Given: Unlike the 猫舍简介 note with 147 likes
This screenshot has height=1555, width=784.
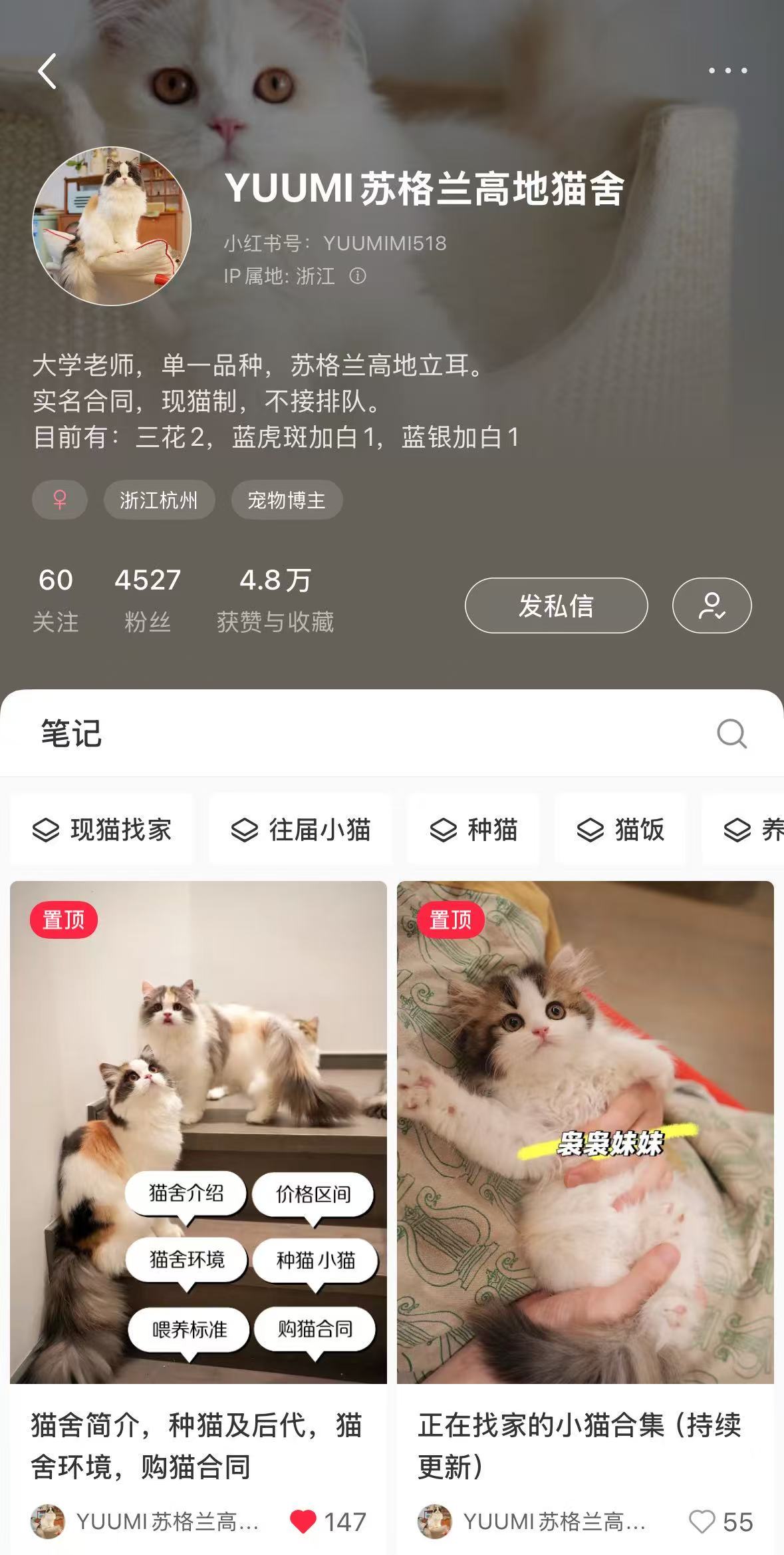Looking at the screenshot, I should pos(303,1521).
